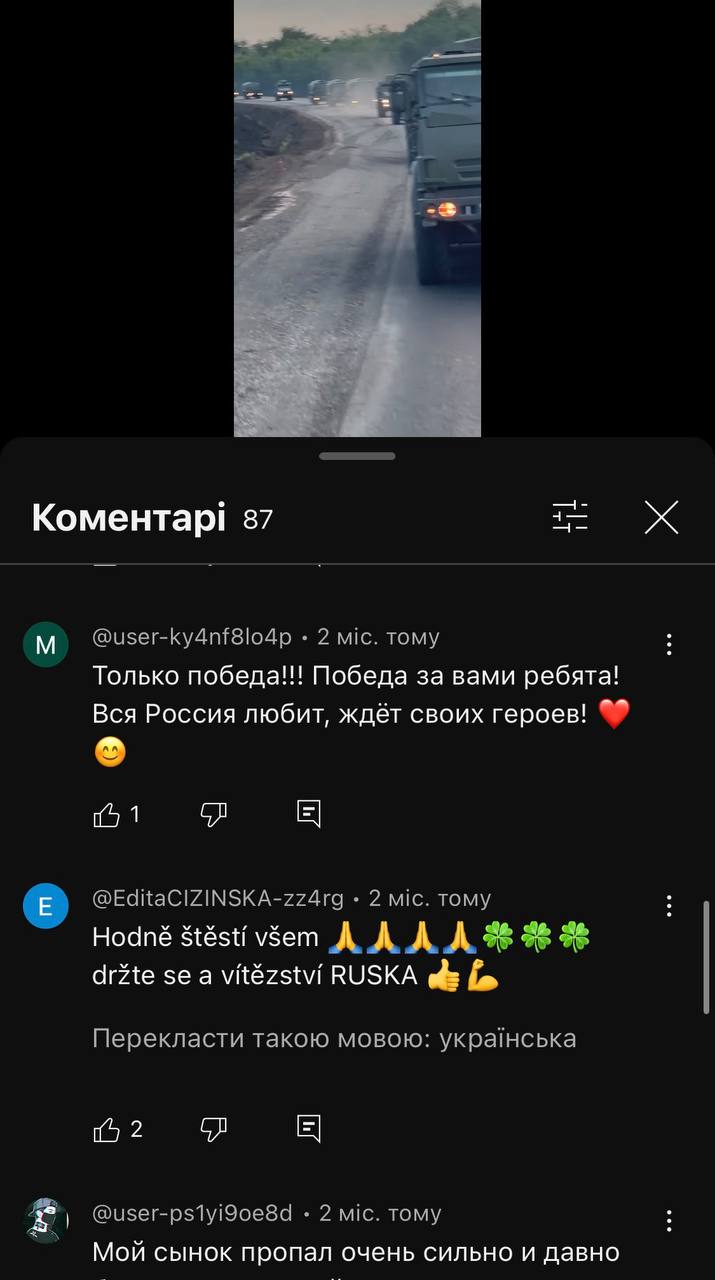Viewport: 715px width, 1280px height.
Task: Close the comments panel
Action: click(x=661, y=518)
